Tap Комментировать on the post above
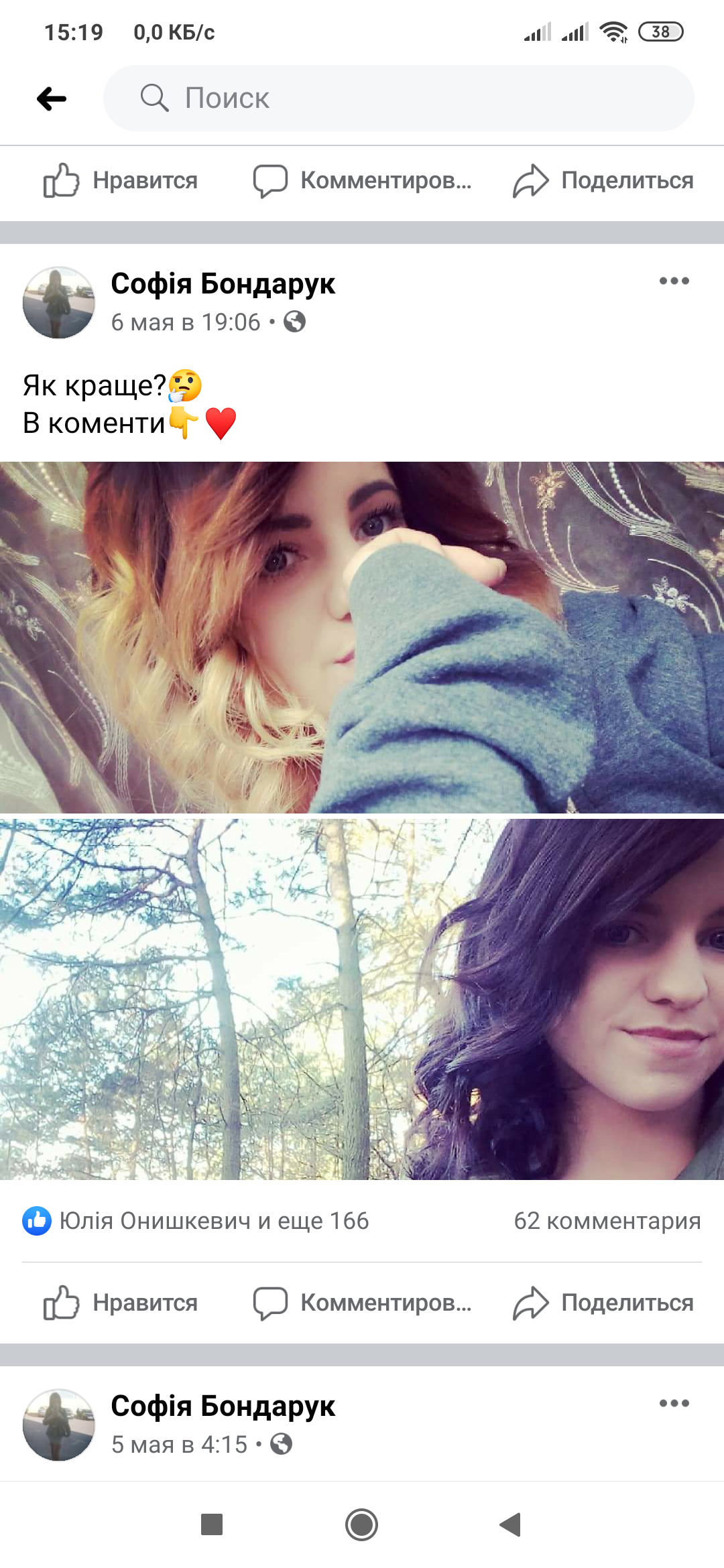724x1568 pixels. [x=362, y=180]
